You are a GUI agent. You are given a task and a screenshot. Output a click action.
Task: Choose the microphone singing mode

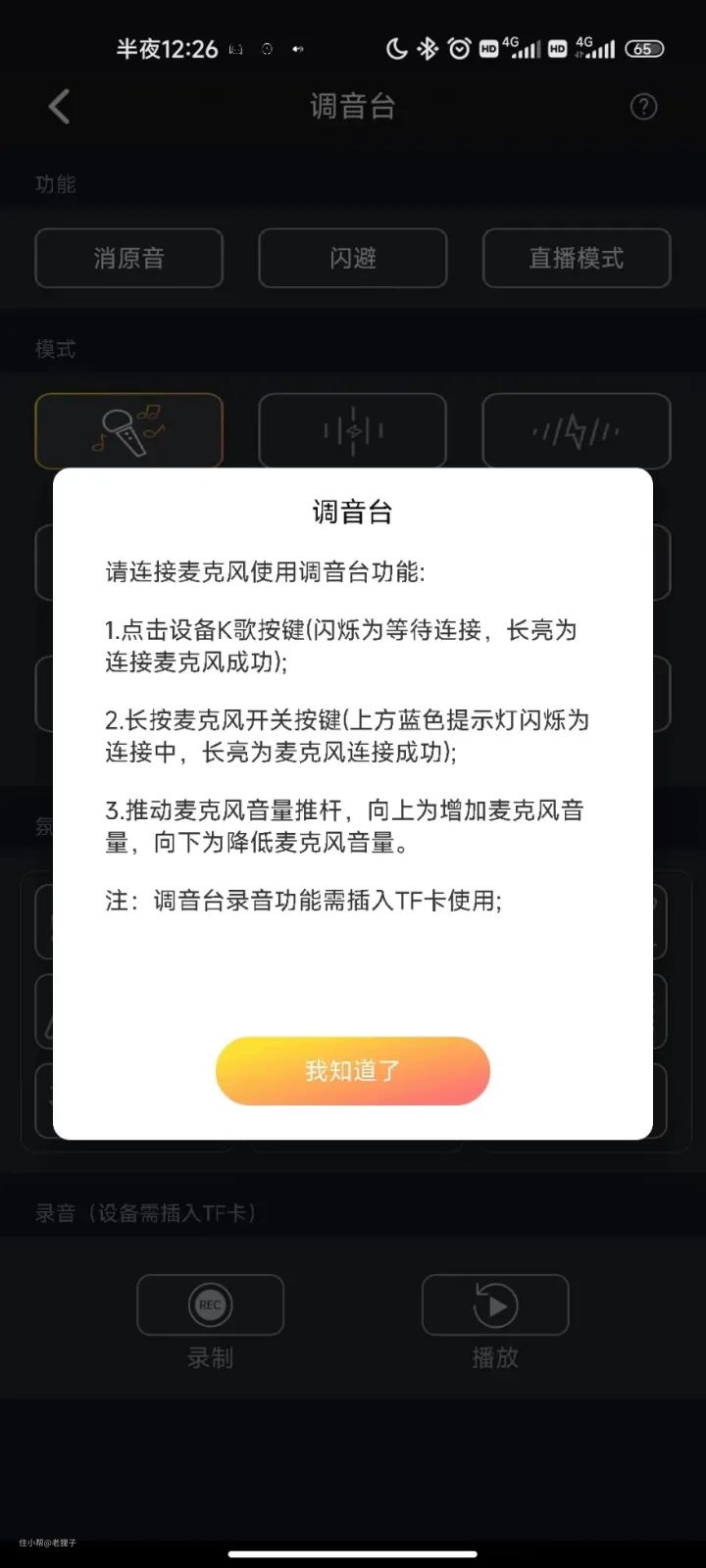point(128,430)
